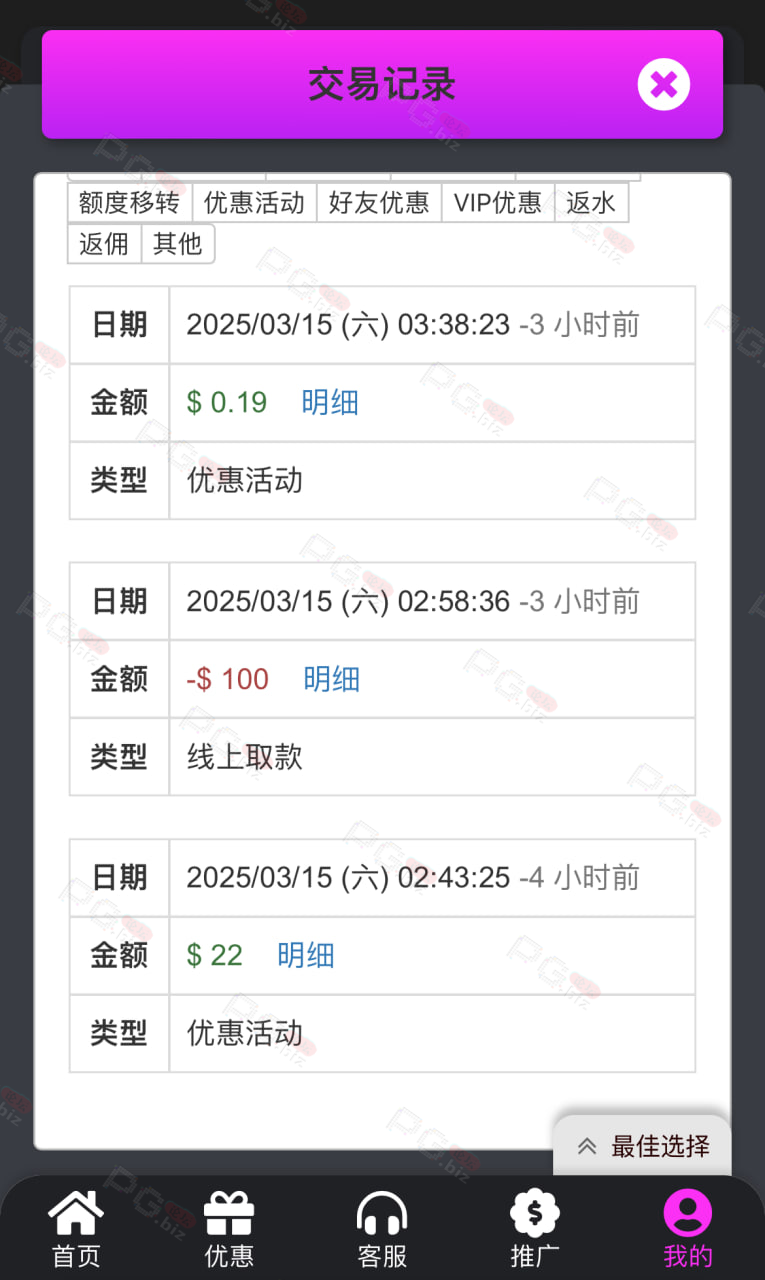The width and height of the screenshot is (765, 1280).
Task: Switch to the 我的 tab
Action: [688, 1229]
